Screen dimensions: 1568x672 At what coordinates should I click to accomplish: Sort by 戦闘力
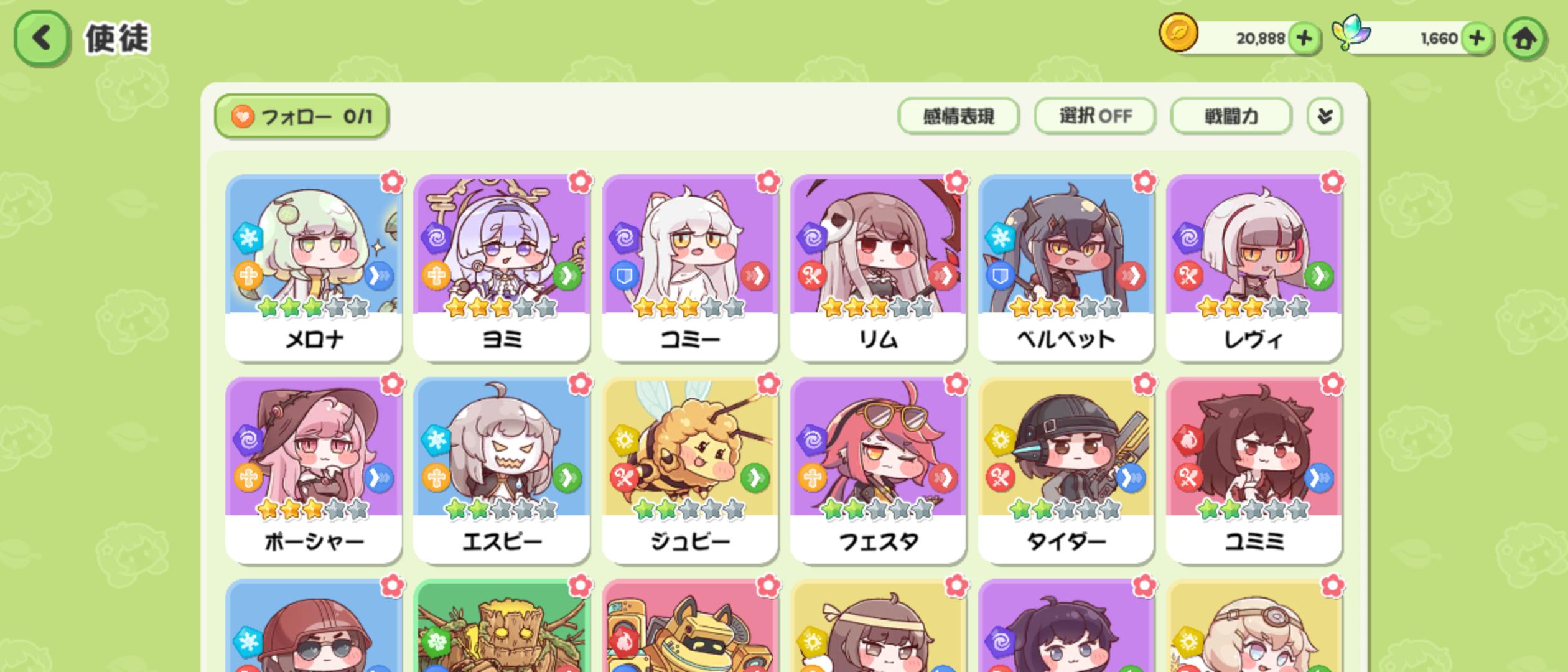(1231, 116)
